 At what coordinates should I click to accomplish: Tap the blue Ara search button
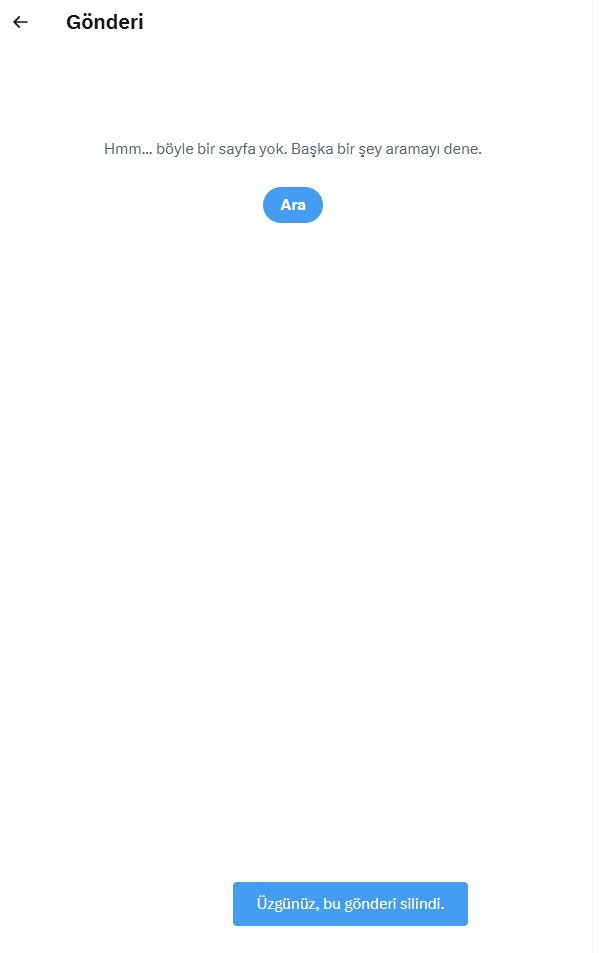coord(292,205)
